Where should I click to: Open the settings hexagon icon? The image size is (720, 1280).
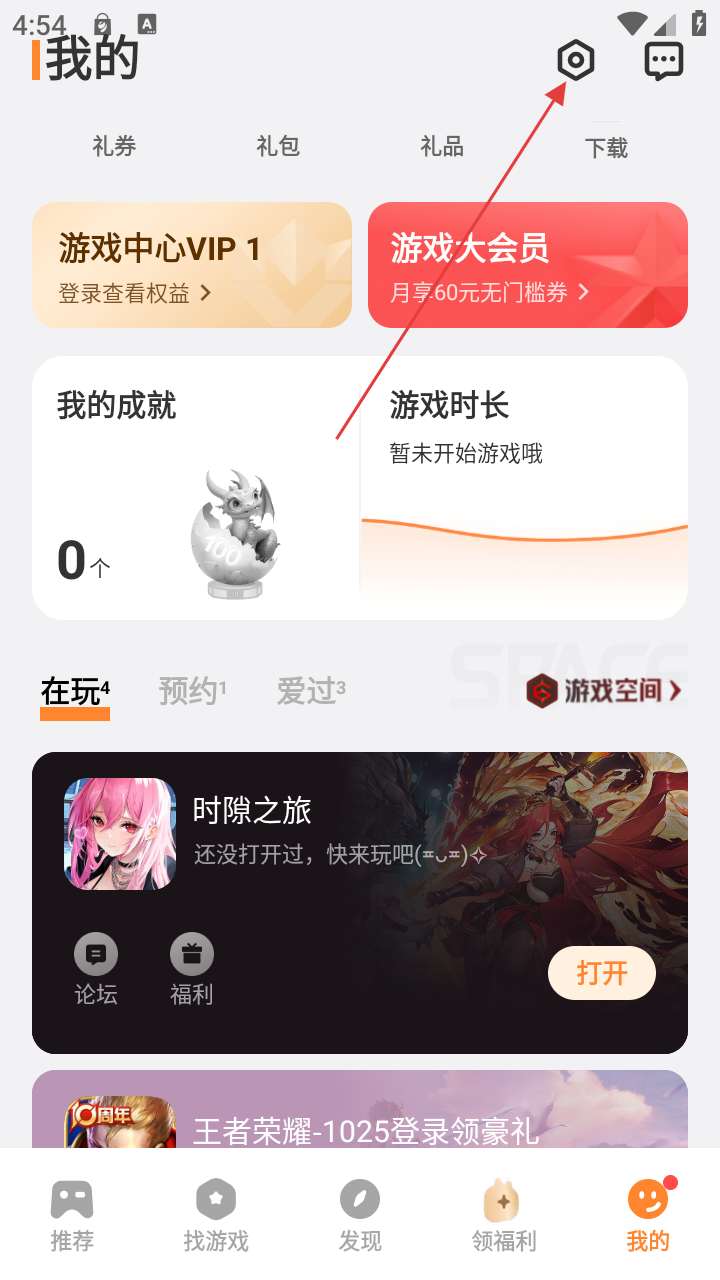point(575,61)
